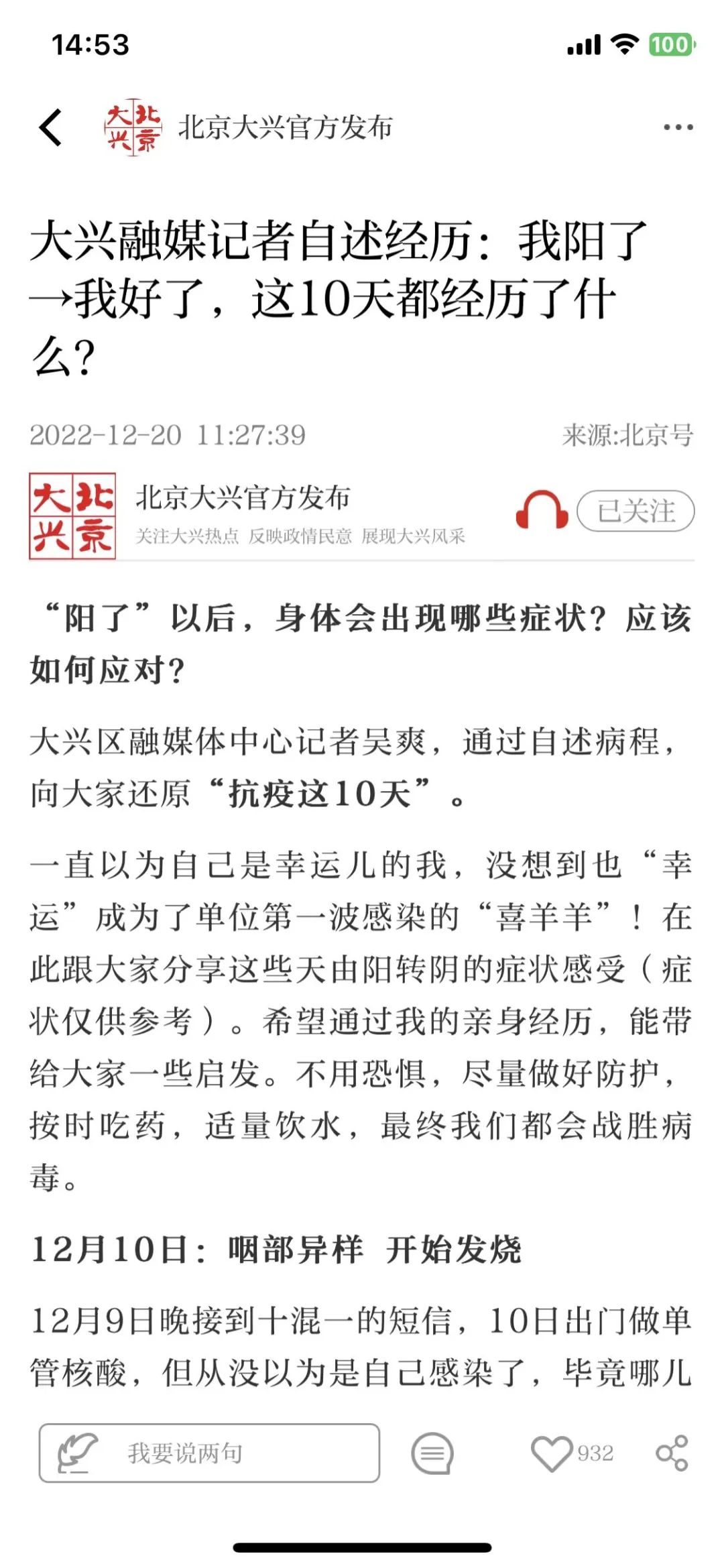This screenshot has width=724, height=1568.
Task: Listen to the article via headphone icon
Action: 542,511
